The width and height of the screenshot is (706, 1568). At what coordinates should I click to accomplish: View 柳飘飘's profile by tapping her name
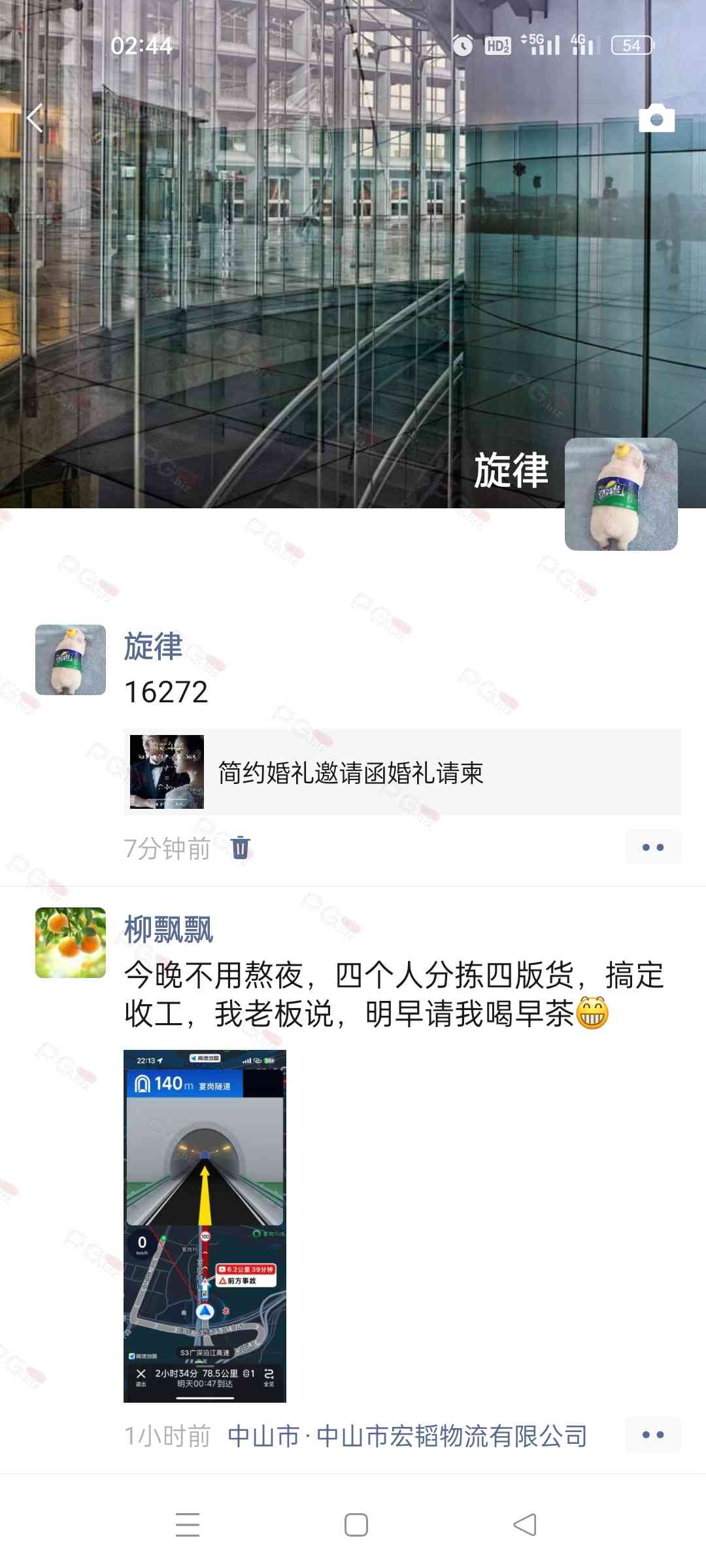(169, 930)
